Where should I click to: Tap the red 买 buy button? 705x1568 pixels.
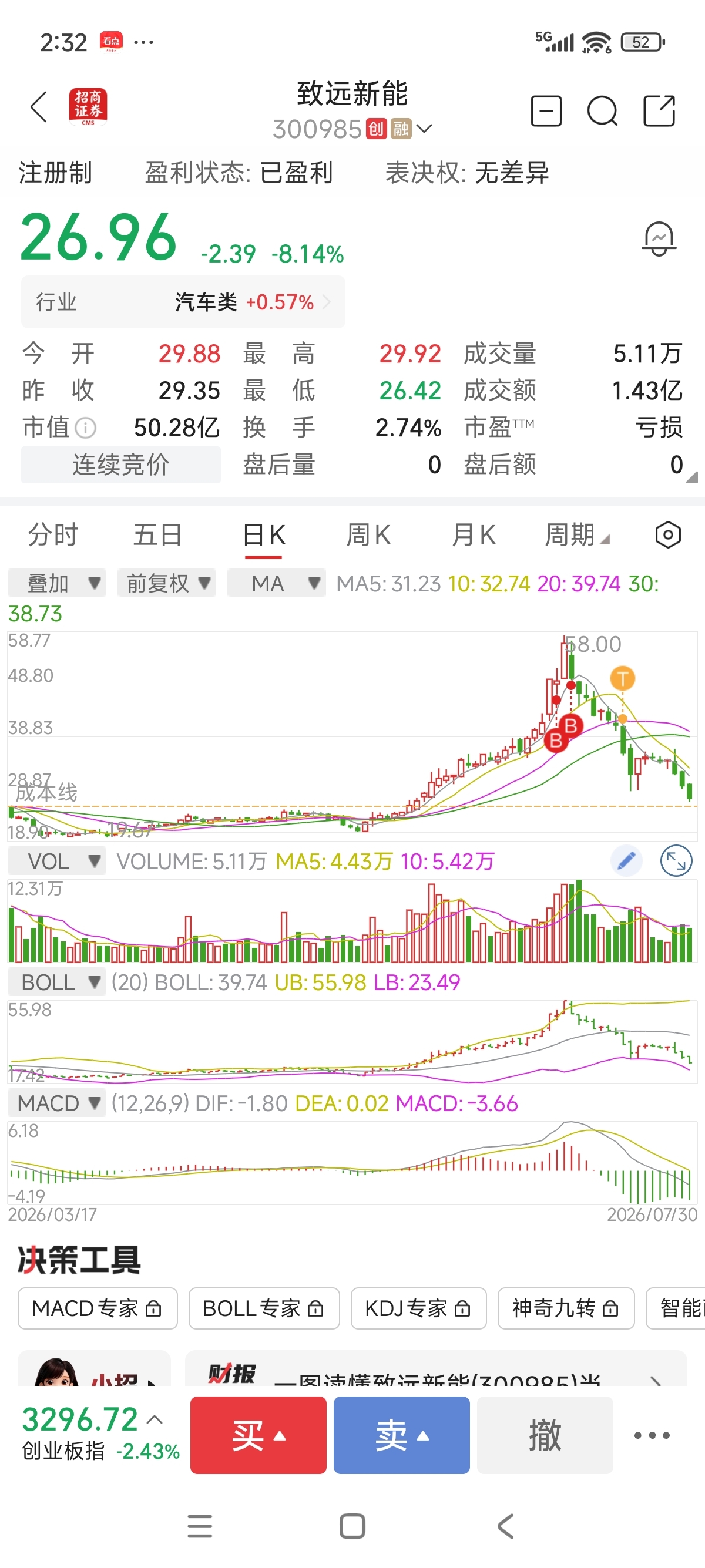point(258,1435)
